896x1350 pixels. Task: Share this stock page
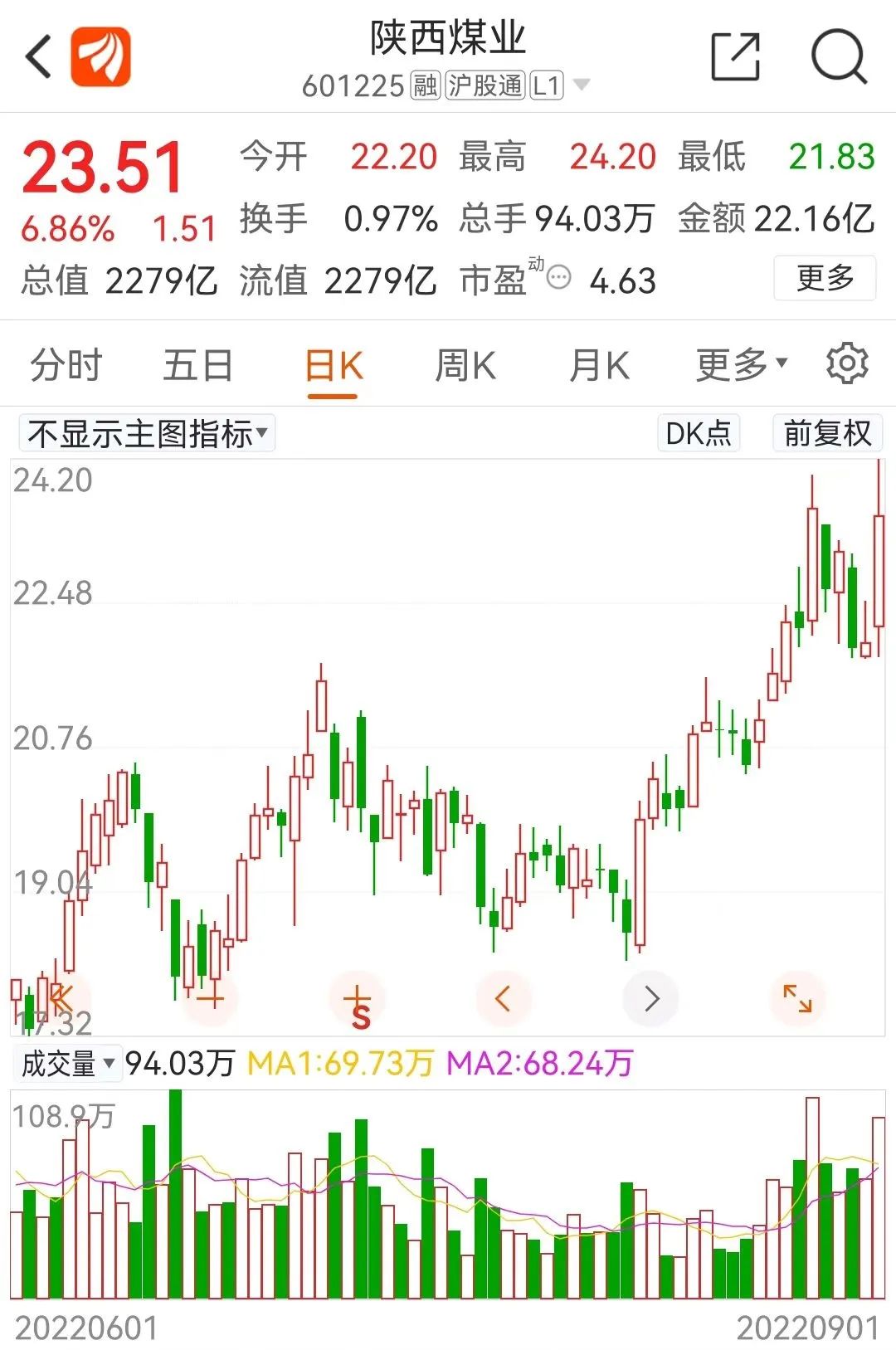tap(736, 56)
